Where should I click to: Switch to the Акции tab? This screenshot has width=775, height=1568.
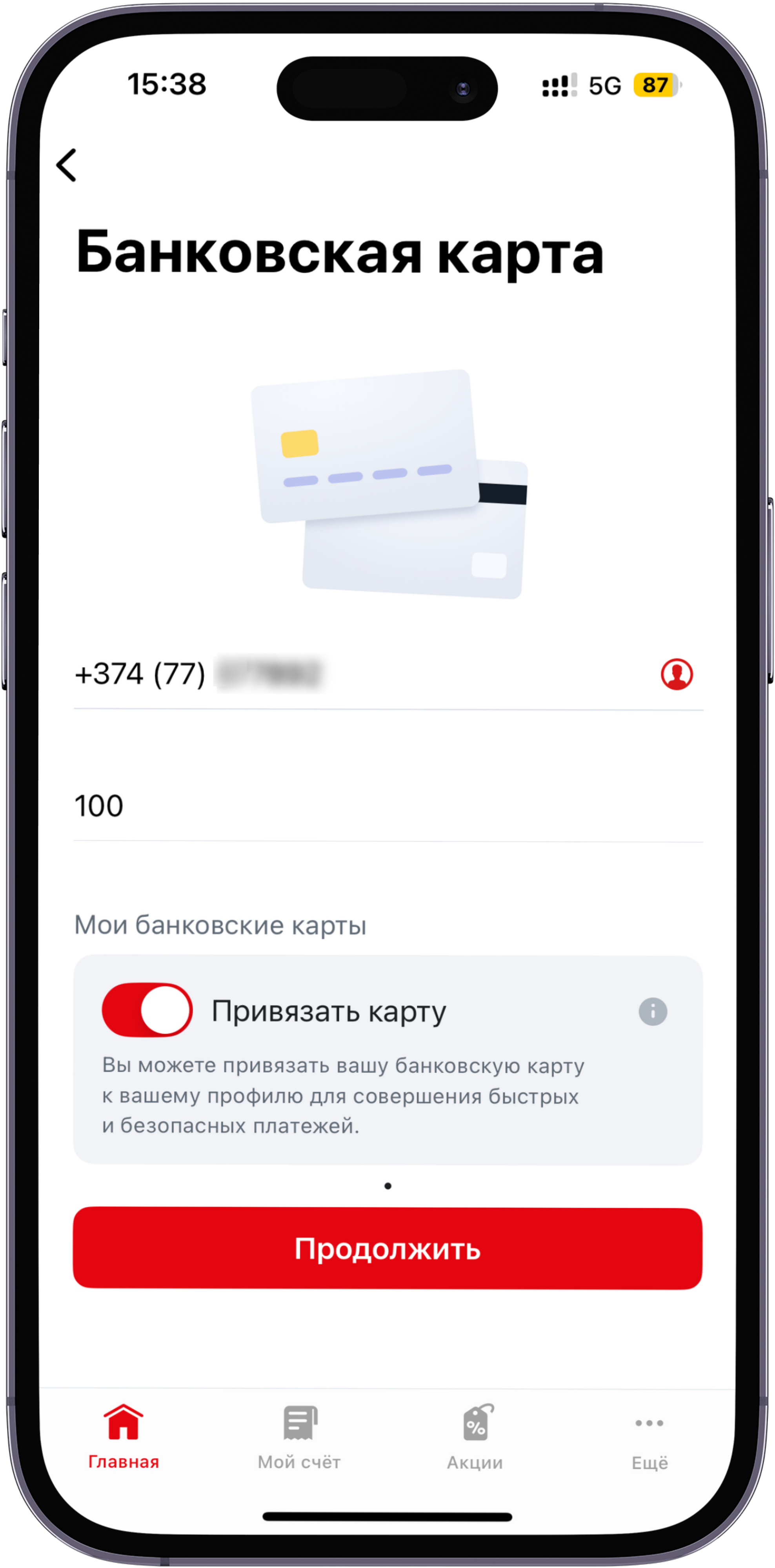point(475,1437)
